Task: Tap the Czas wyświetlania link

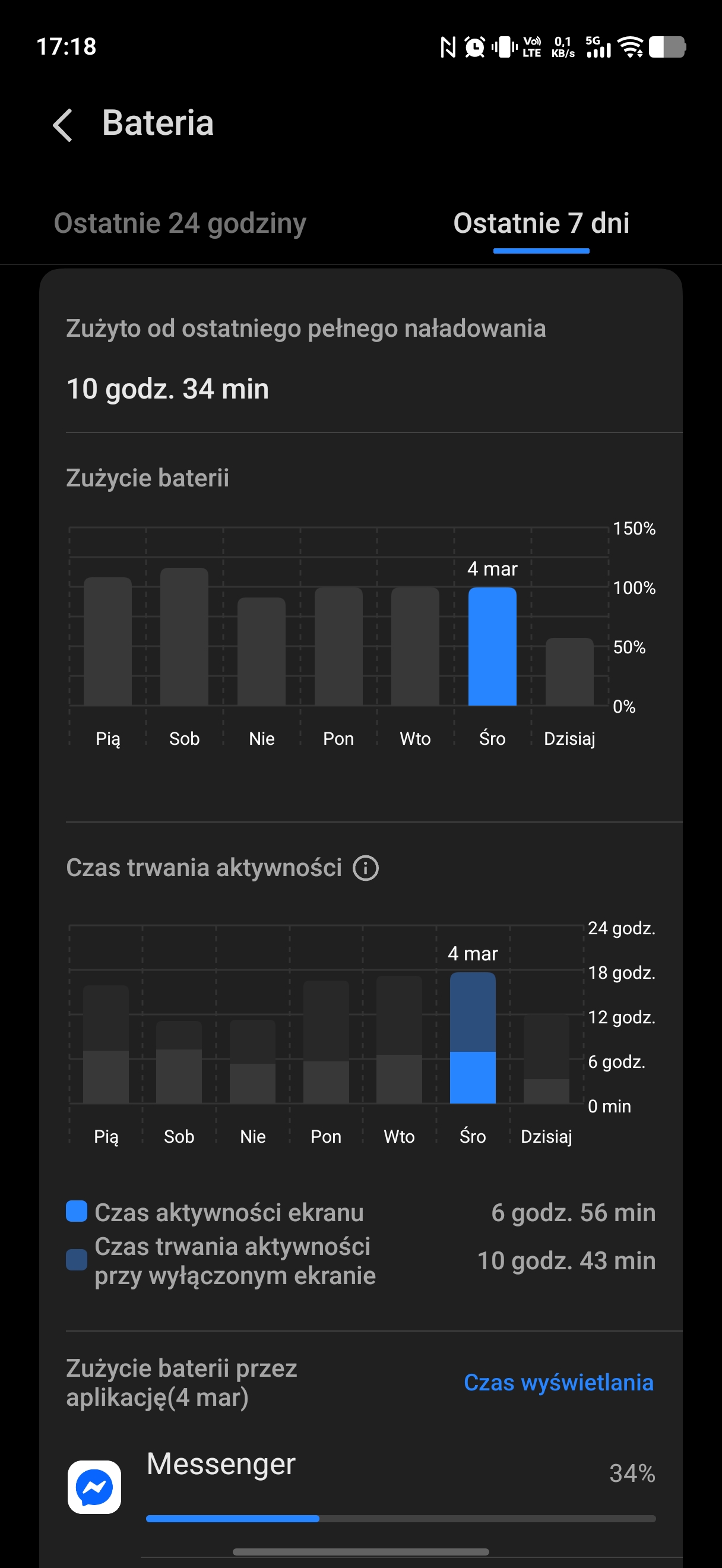Action: (558, 1382)
